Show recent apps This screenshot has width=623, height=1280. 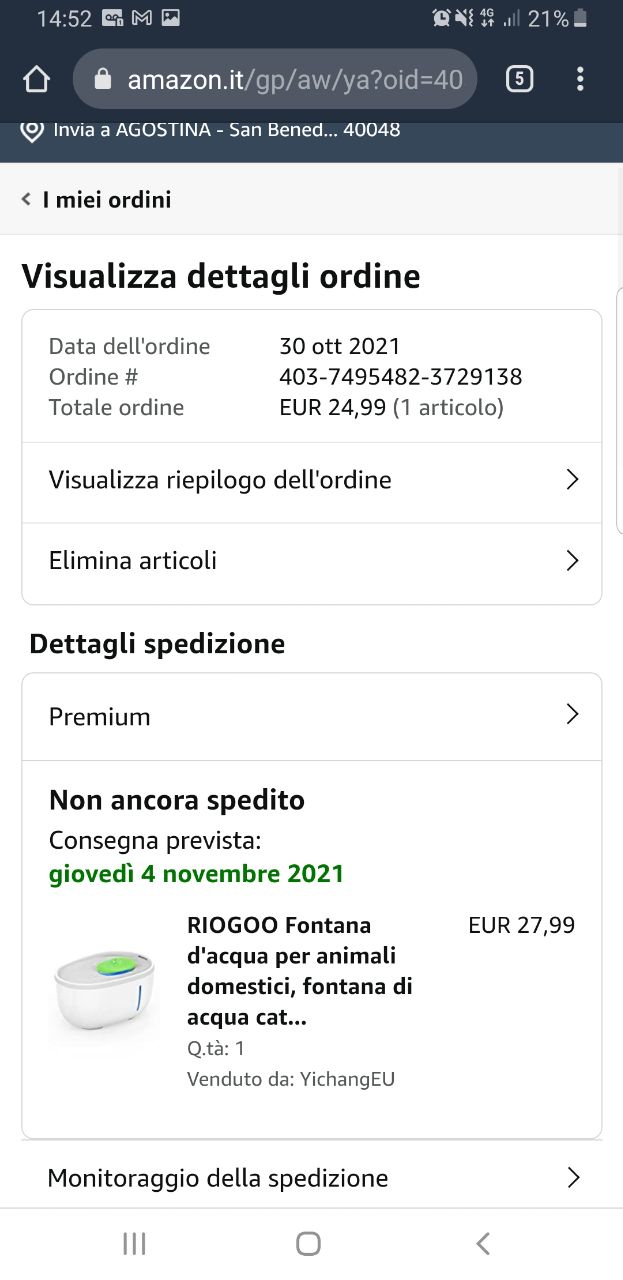pyautogui.click(x=134, y=1243)
